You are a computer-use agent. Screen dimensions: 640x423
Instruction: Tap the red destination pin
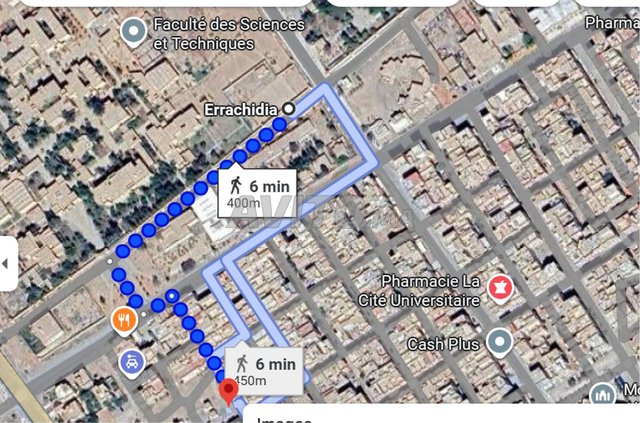(x=229, y=390)
